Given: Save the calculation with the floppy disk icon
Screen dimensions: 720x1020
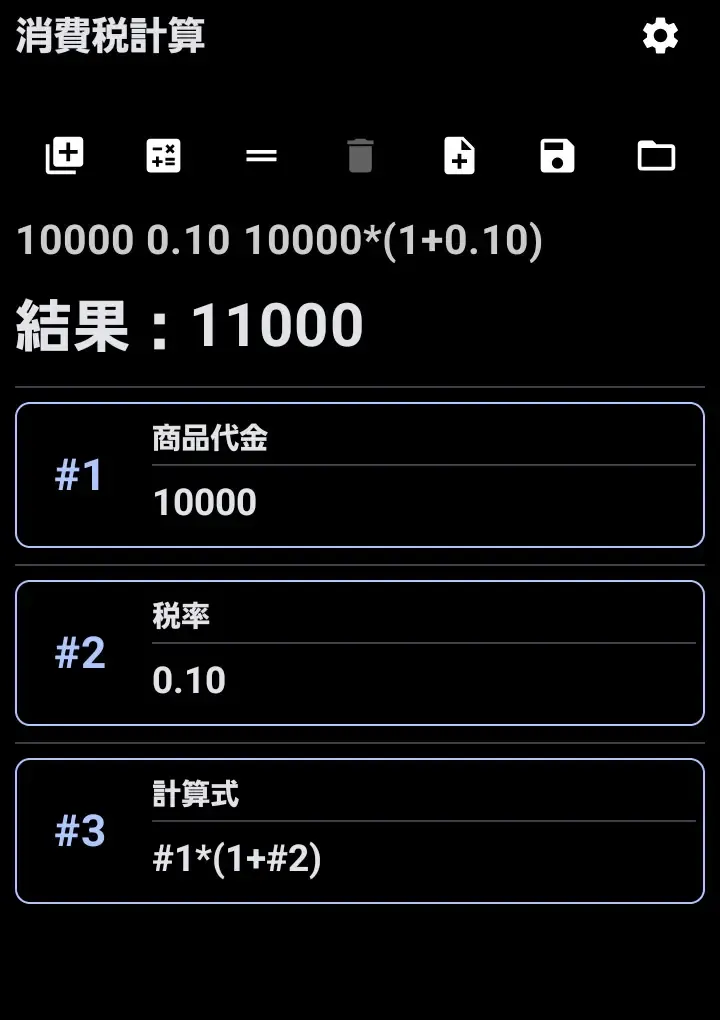Looking at the screenshot, I should (556, 155).
